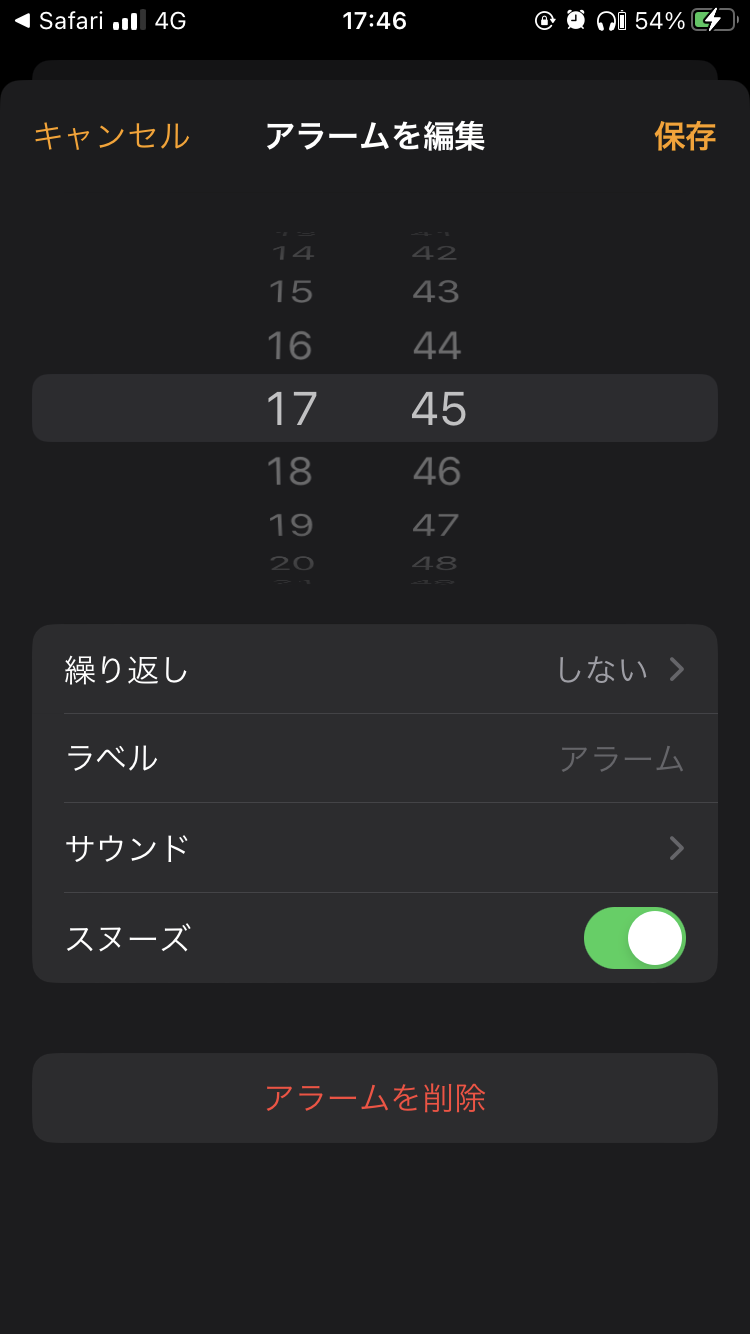Return to Safari via the status bar
Viewport: 750px width, 1334px height.
[58, 21]
